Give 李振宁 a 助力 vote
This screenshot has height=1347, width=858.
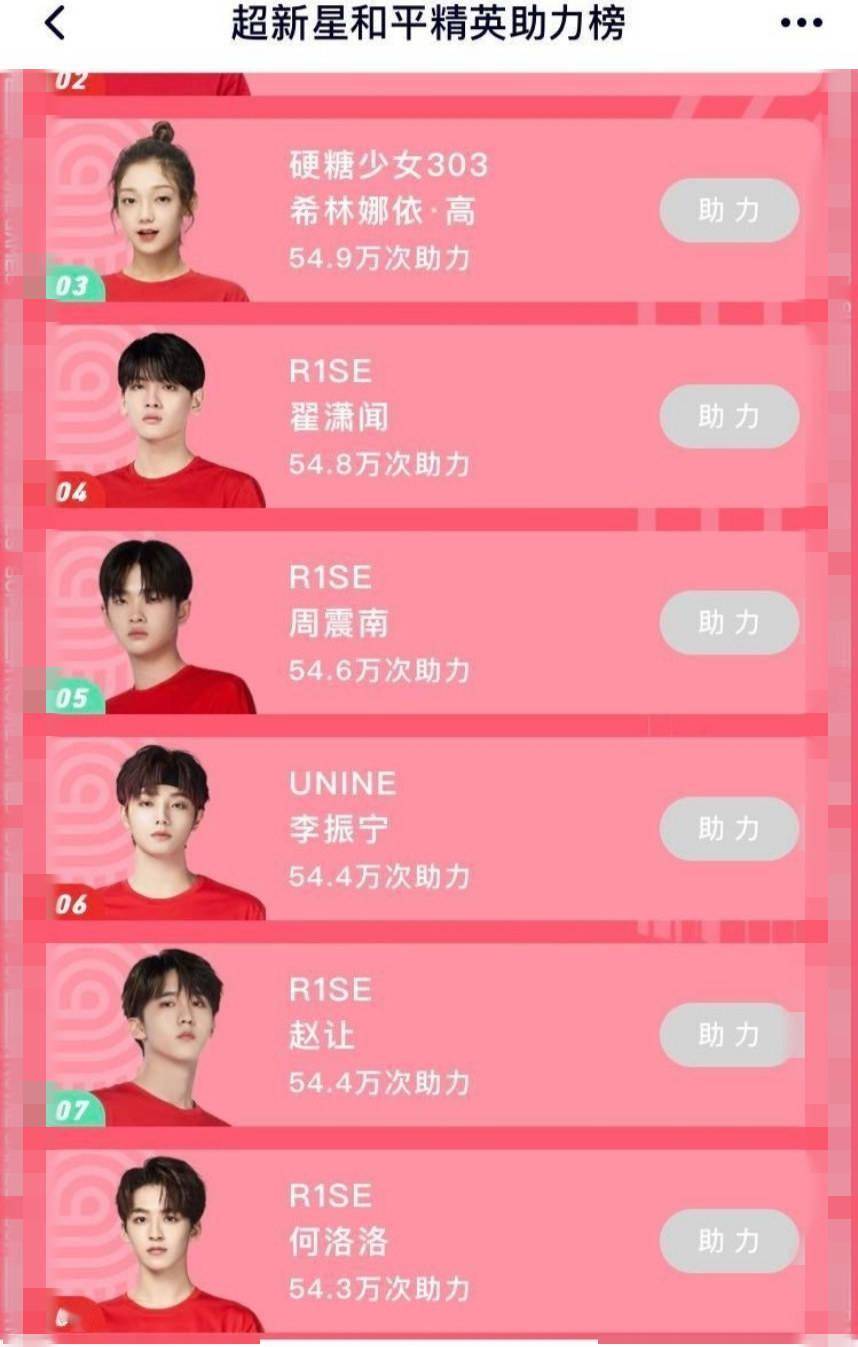[729, 829]
